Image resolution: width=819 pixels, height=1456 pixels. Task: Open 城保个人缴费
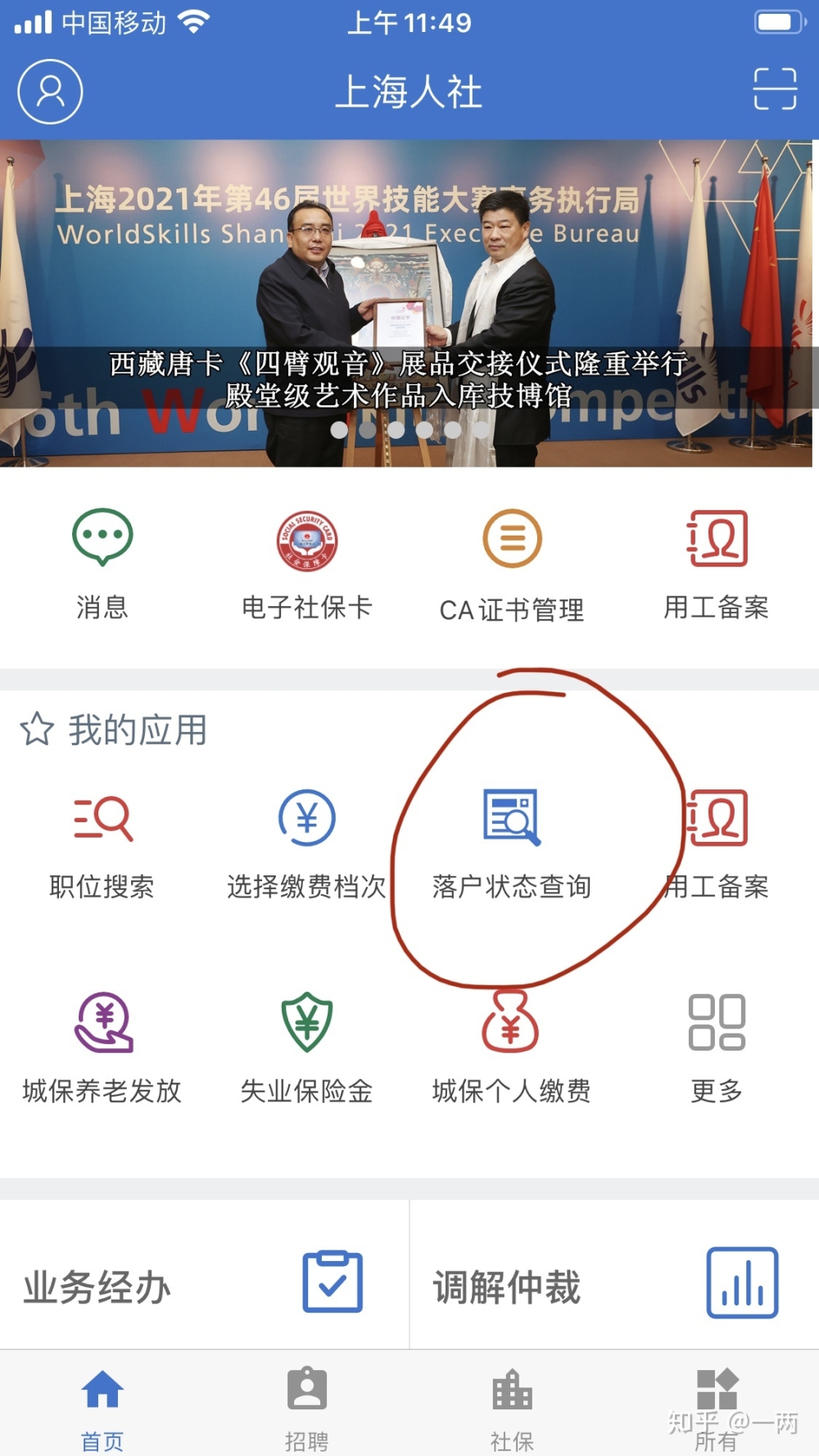(x=511, y=1048)
